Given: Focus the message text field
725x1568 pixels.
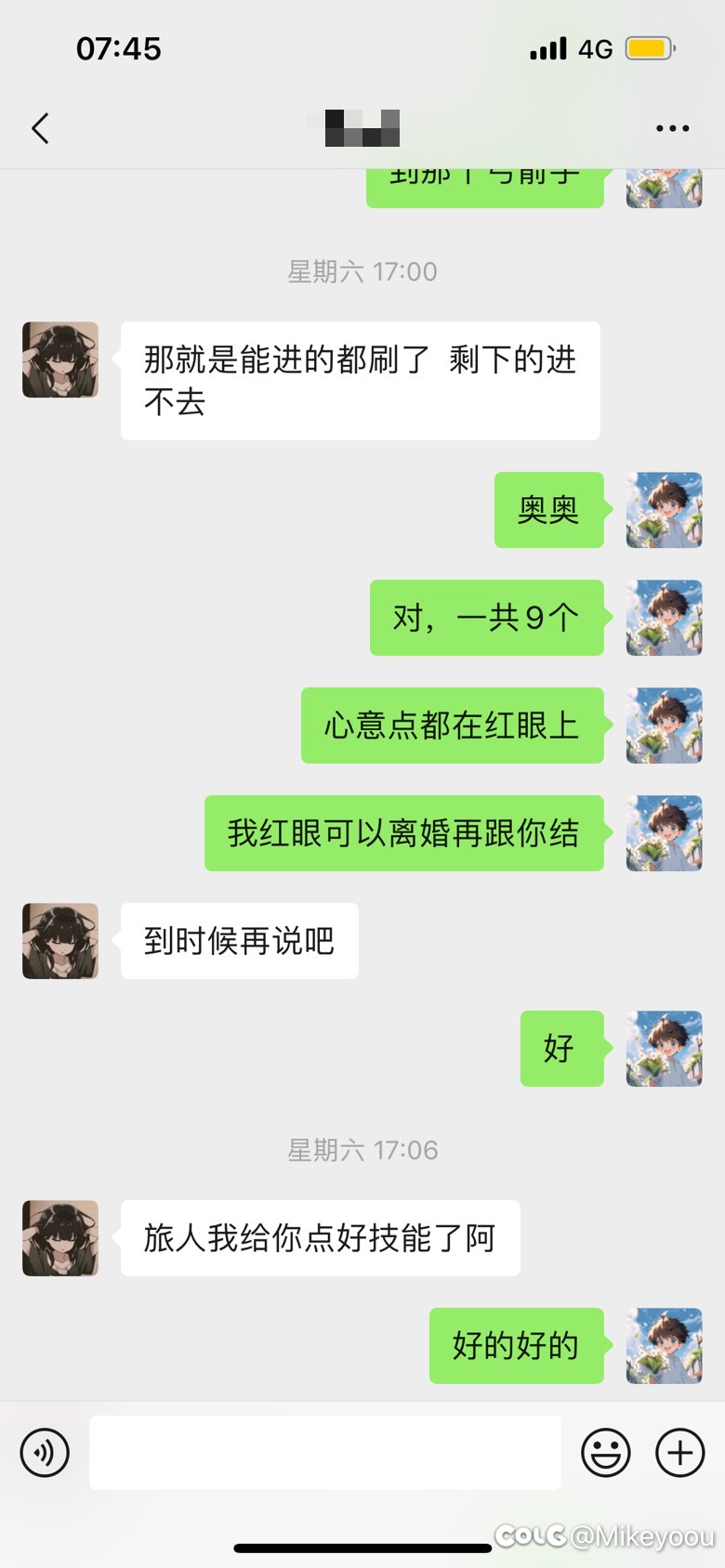Looking at the screenshot, I should (324, 1453).
